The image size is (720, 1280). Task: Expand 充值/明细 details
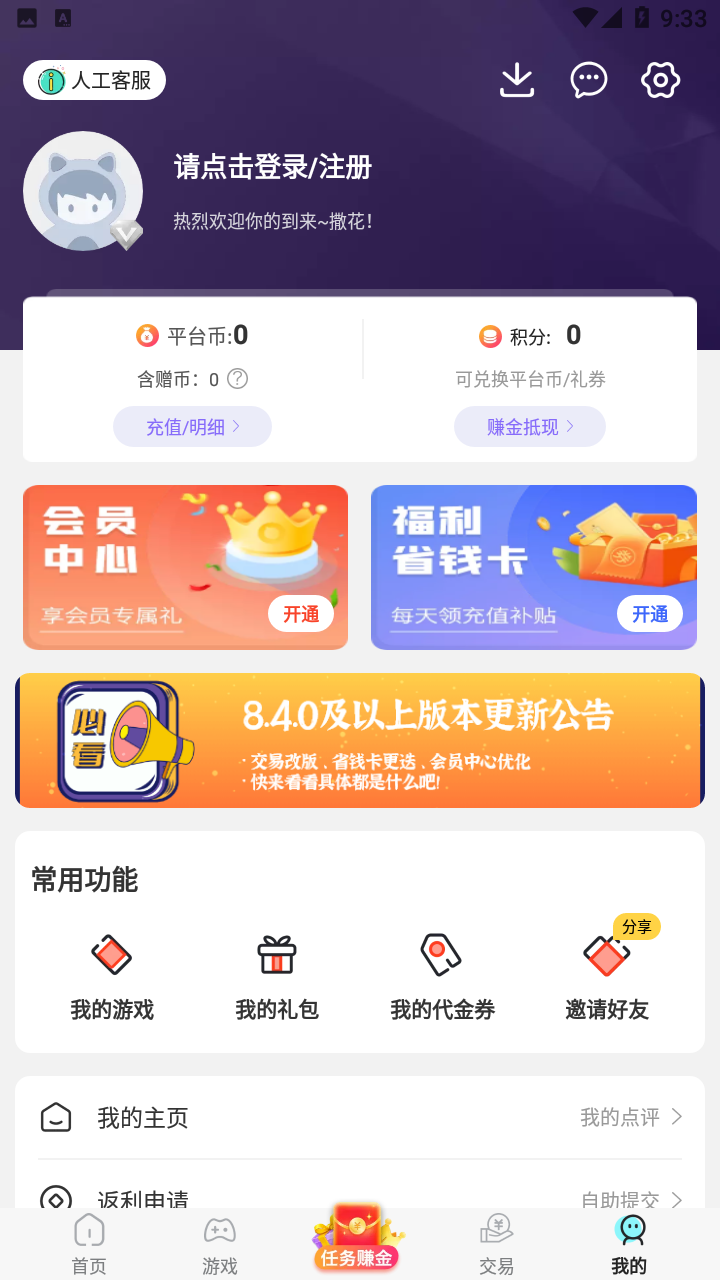pyautogui.click(x=192, y=426)
